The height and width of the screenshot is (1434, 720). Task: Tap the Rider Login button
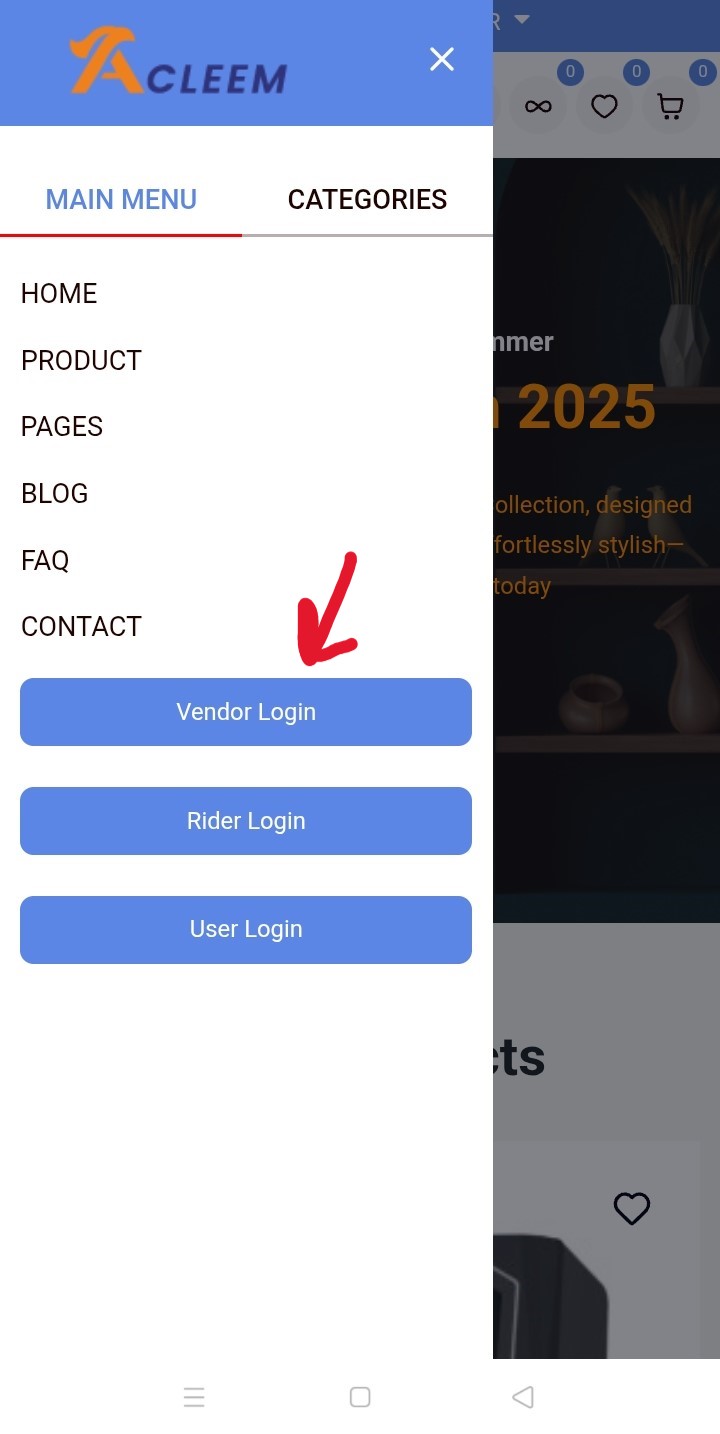click(x=246, y=821)
